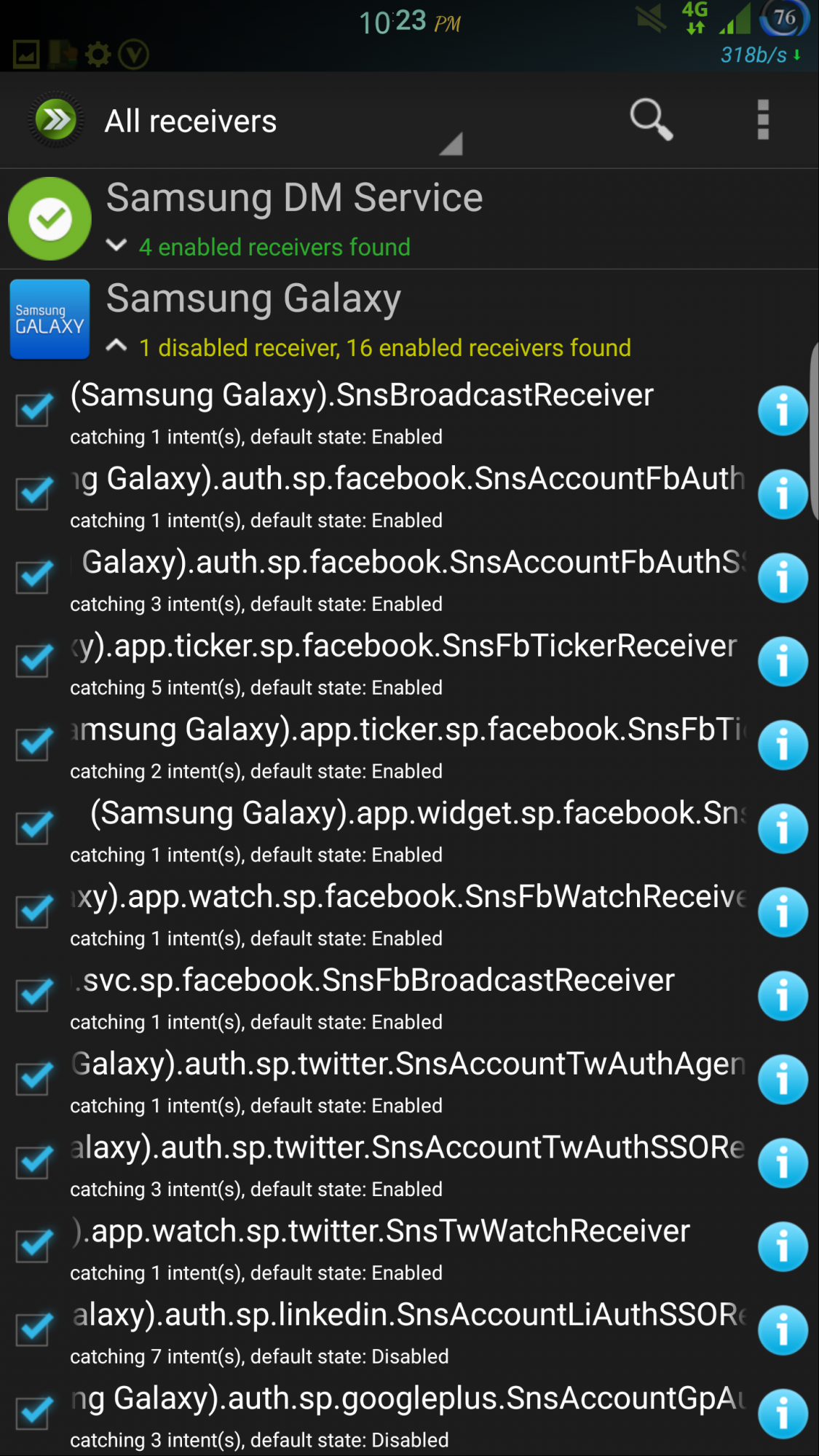
Task: Toggle the twitter SnsAccountTwAuthAgent checkbox
Action: 34,1079
